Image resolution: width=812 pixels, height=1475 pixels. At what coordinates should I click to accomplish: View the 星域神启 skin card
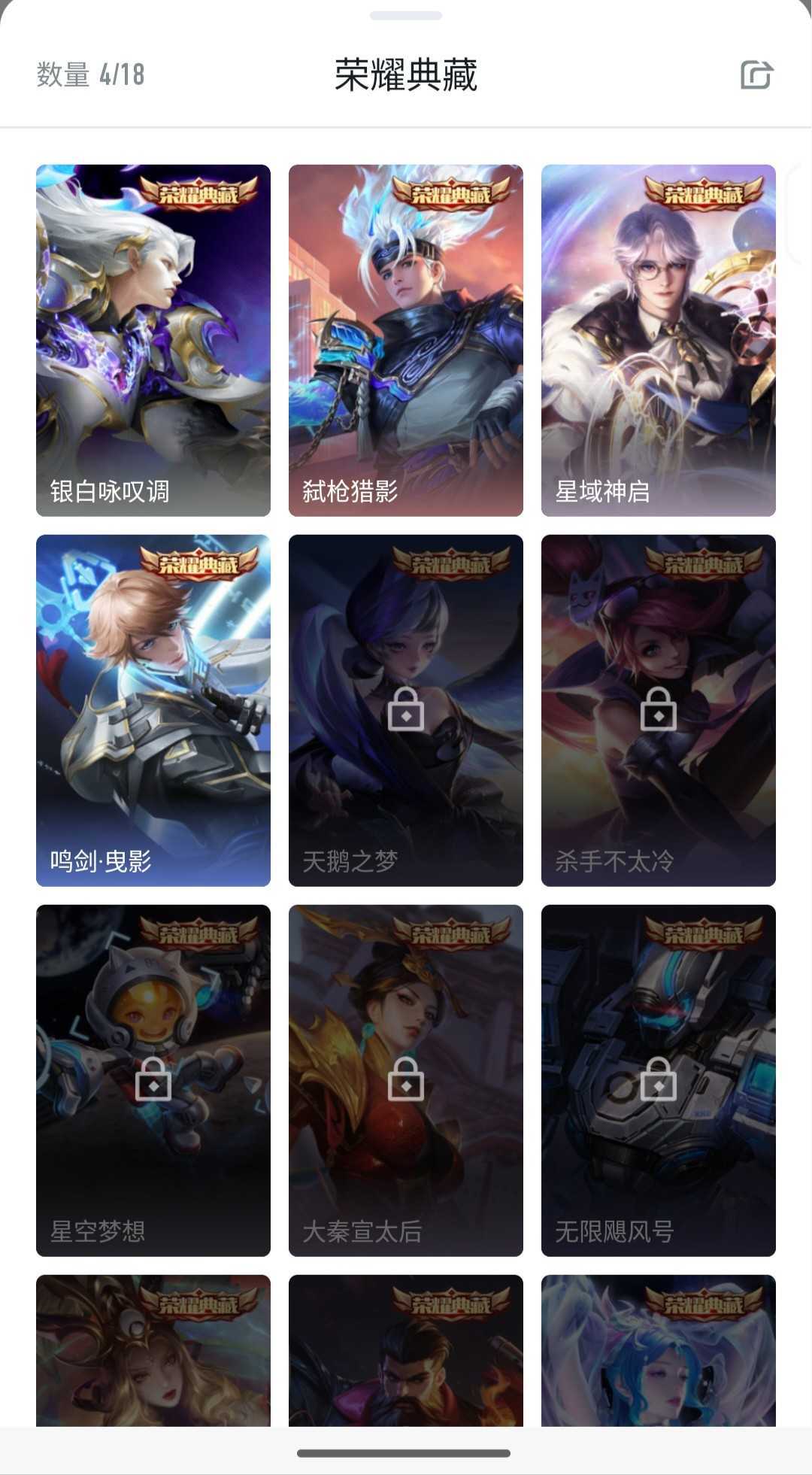click(x=659, y=340)
